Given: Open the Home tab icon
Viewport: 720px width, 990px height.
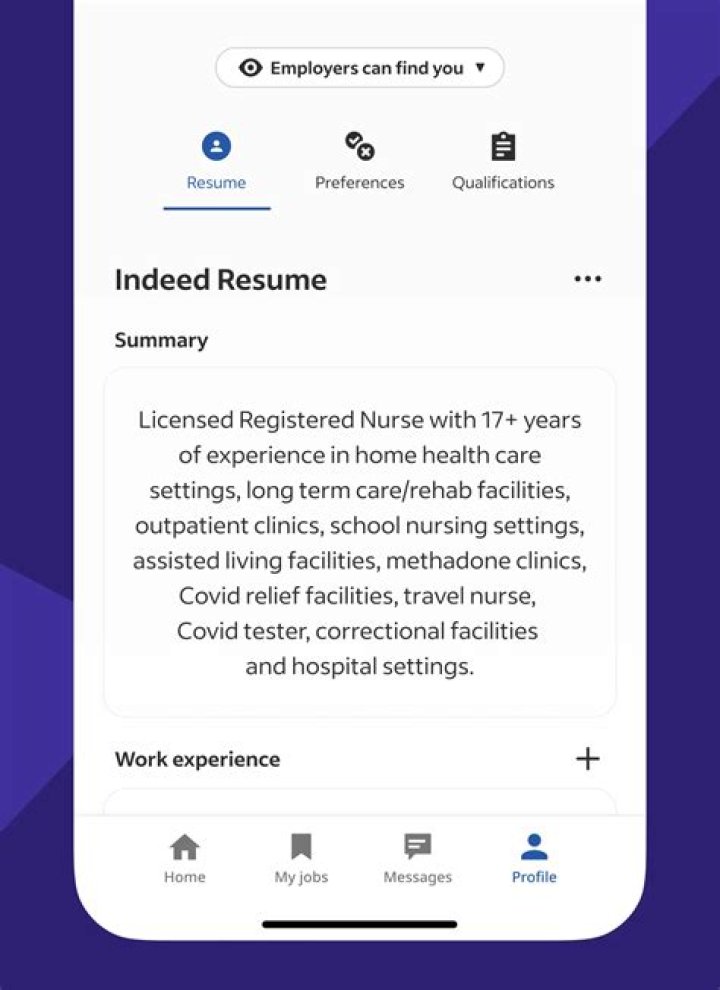Looking at the screenshot, I should (184, 845).
